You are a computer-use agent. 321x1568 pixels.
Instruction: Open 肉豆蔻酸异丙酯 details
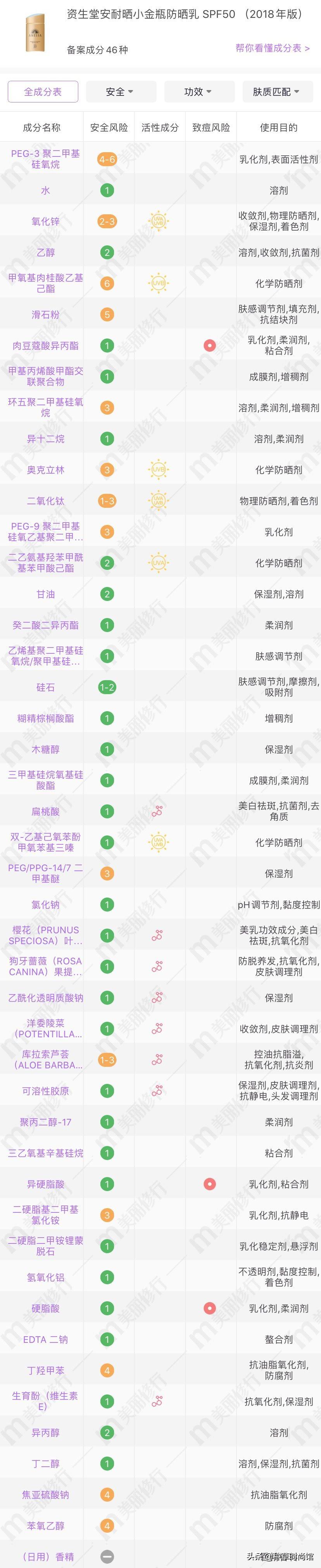46,346
